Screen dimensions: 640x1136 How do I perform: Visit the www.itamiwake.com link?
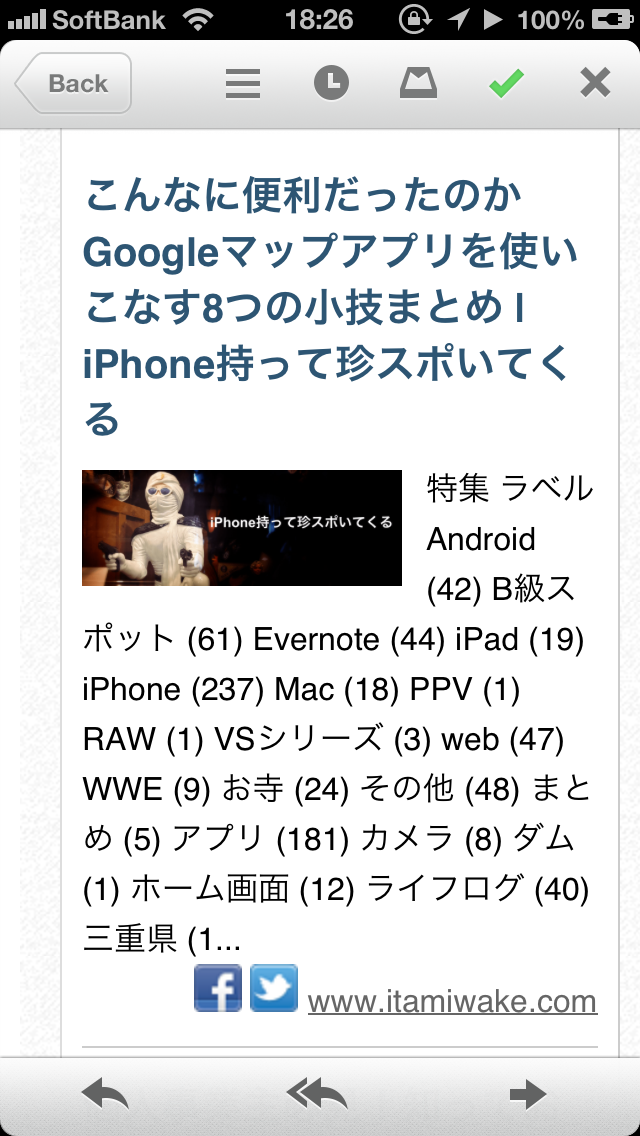(452, 1001)
